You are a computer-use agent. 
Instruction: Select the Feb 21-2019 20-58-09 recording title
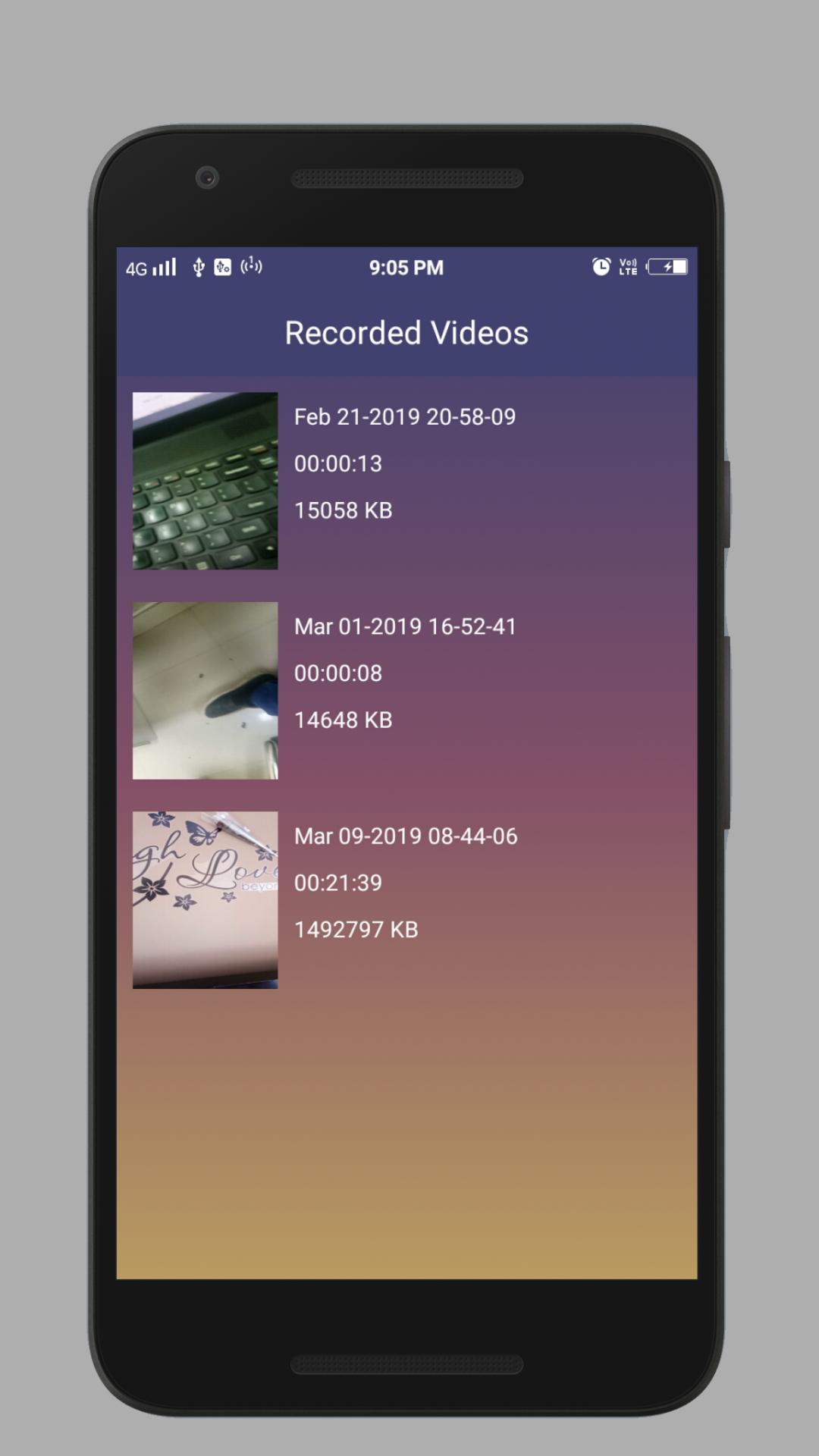click(406, 416)
